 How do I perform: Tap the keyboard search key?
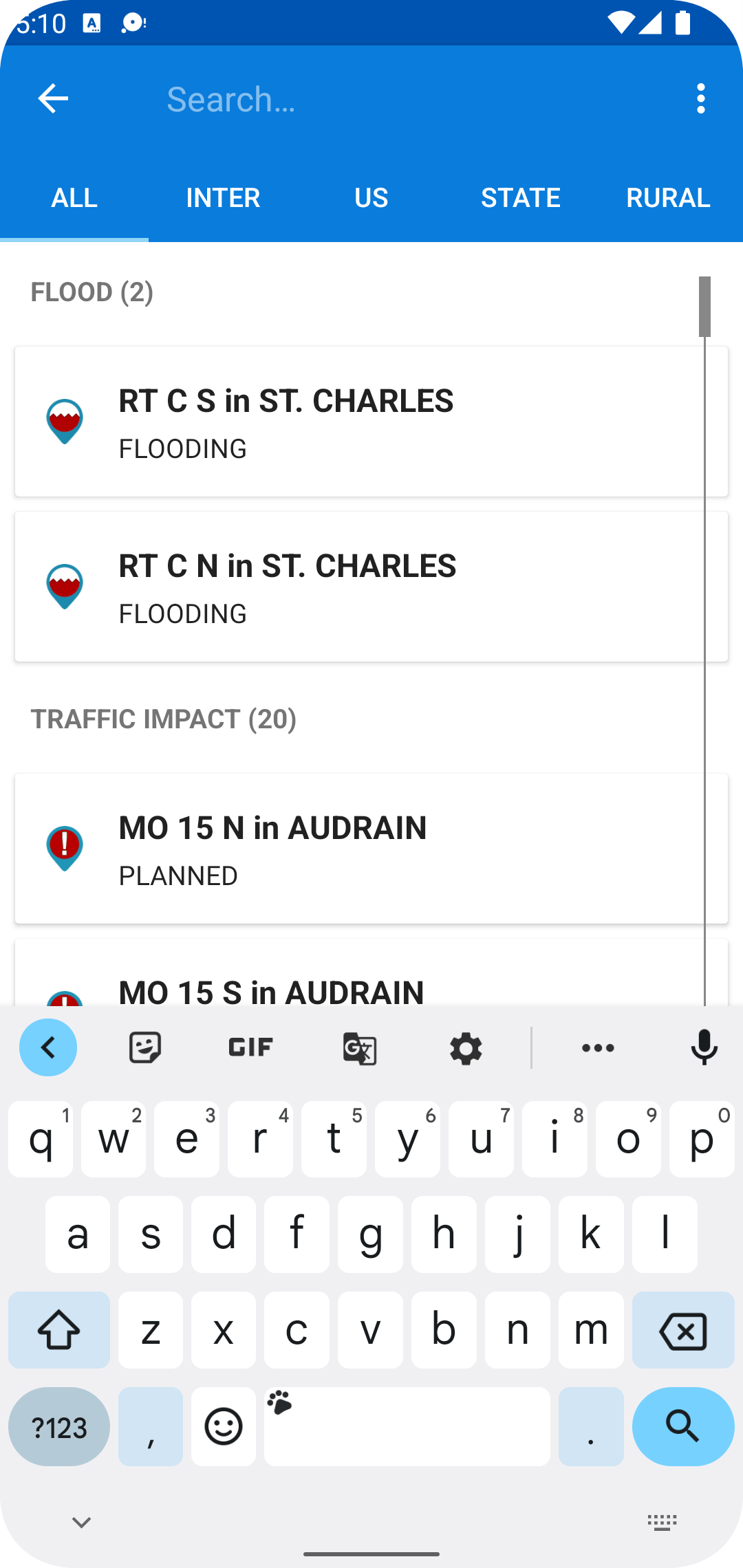click(x=683, y=1426)
